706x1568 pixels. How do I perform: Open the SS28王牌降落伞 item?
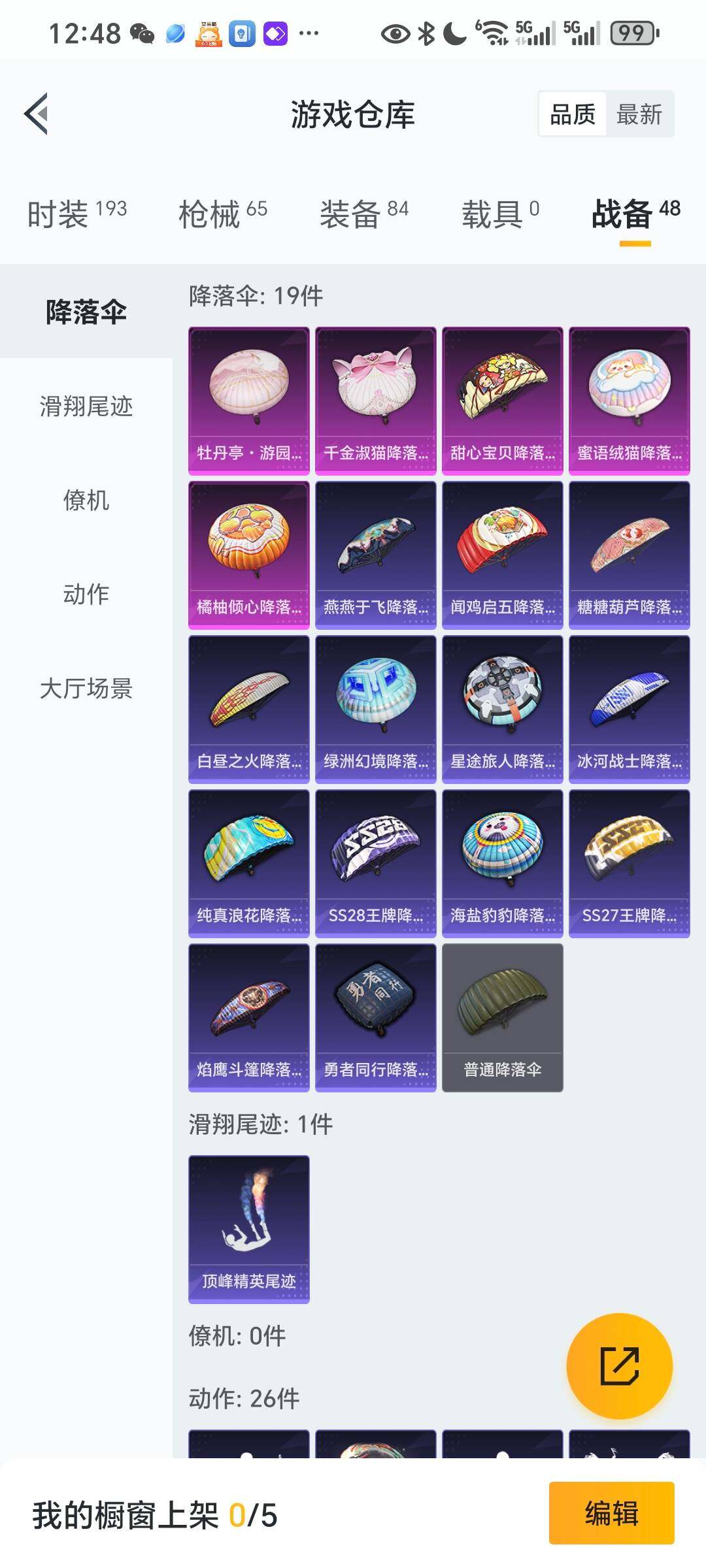[x=375, y=863]
